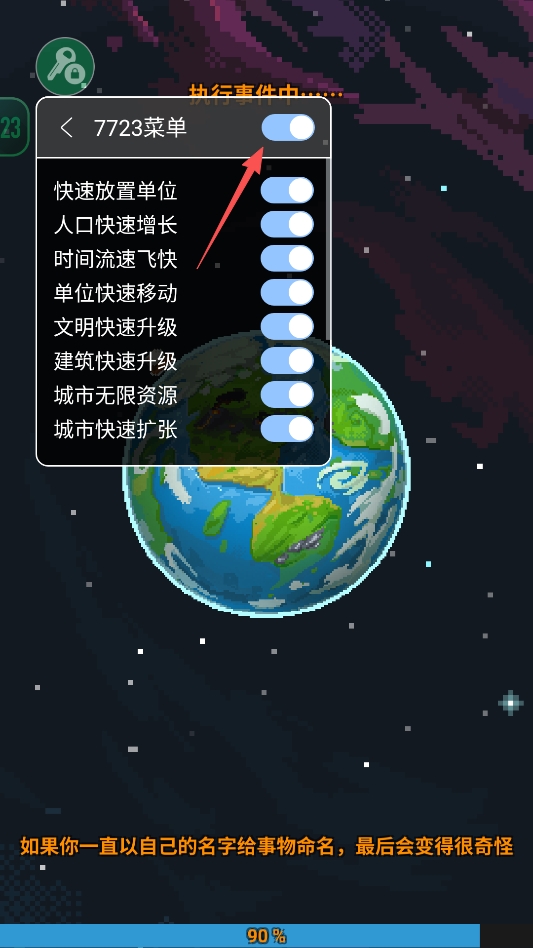Disable 文明快速升级 option

(x=288, y=326)
